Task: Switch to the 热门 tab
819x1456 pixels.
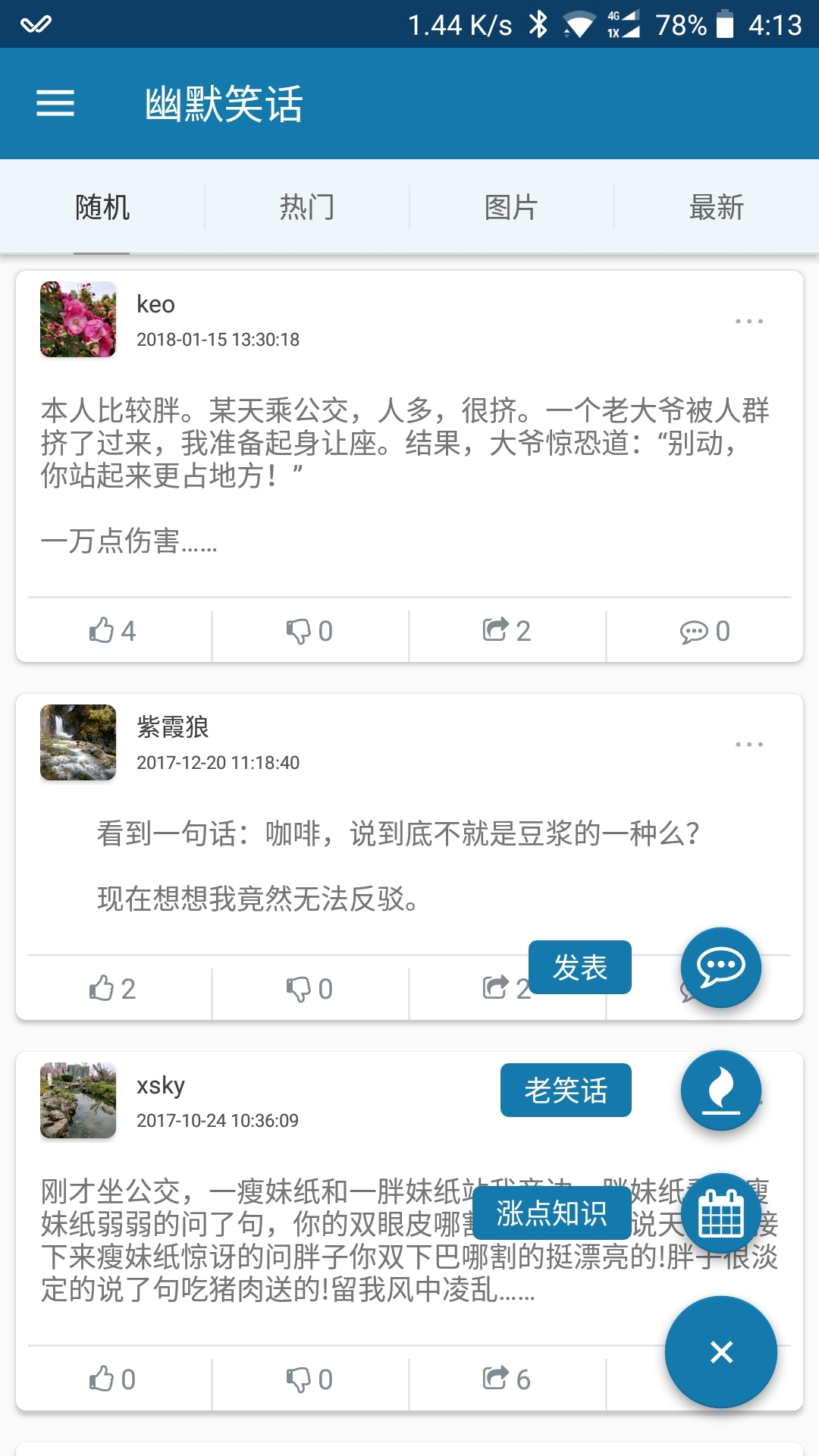Action: point(307,207)
